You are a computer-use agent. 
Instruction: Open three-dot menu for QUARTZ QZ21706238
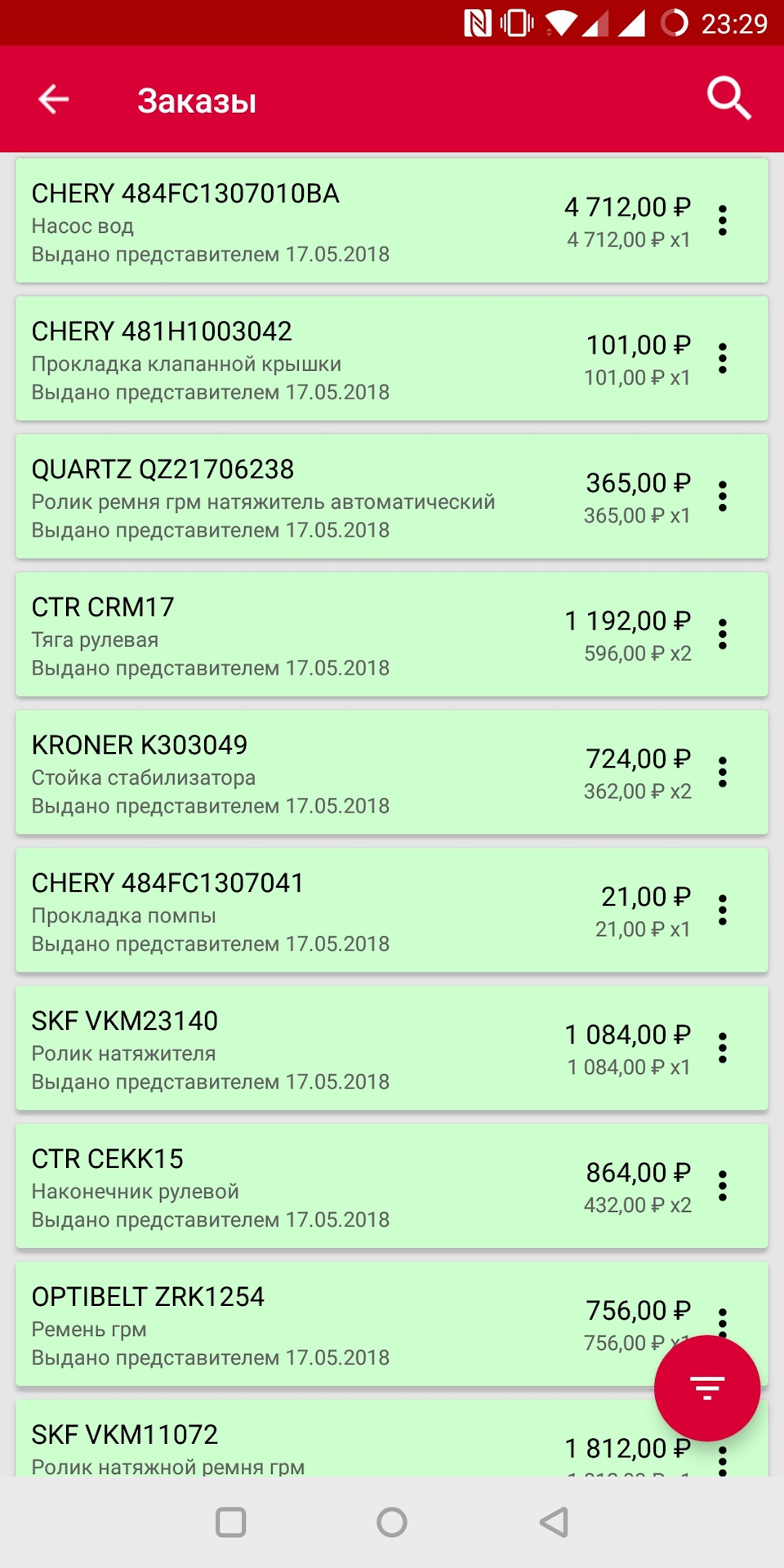(723, 497)
